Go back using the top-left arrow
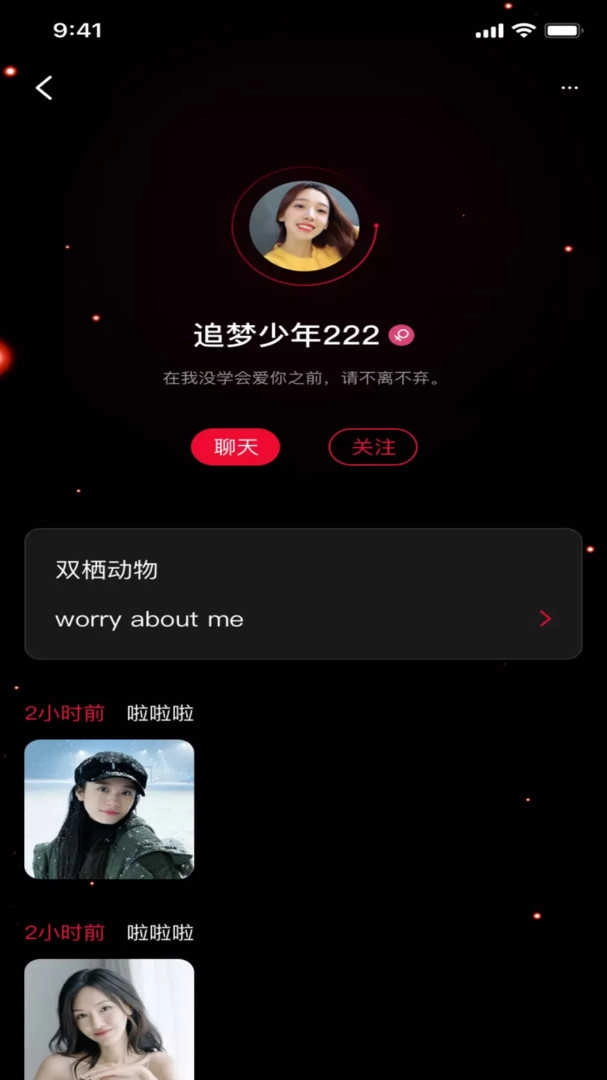This screenshot has width=607, height=1080. 44,88
